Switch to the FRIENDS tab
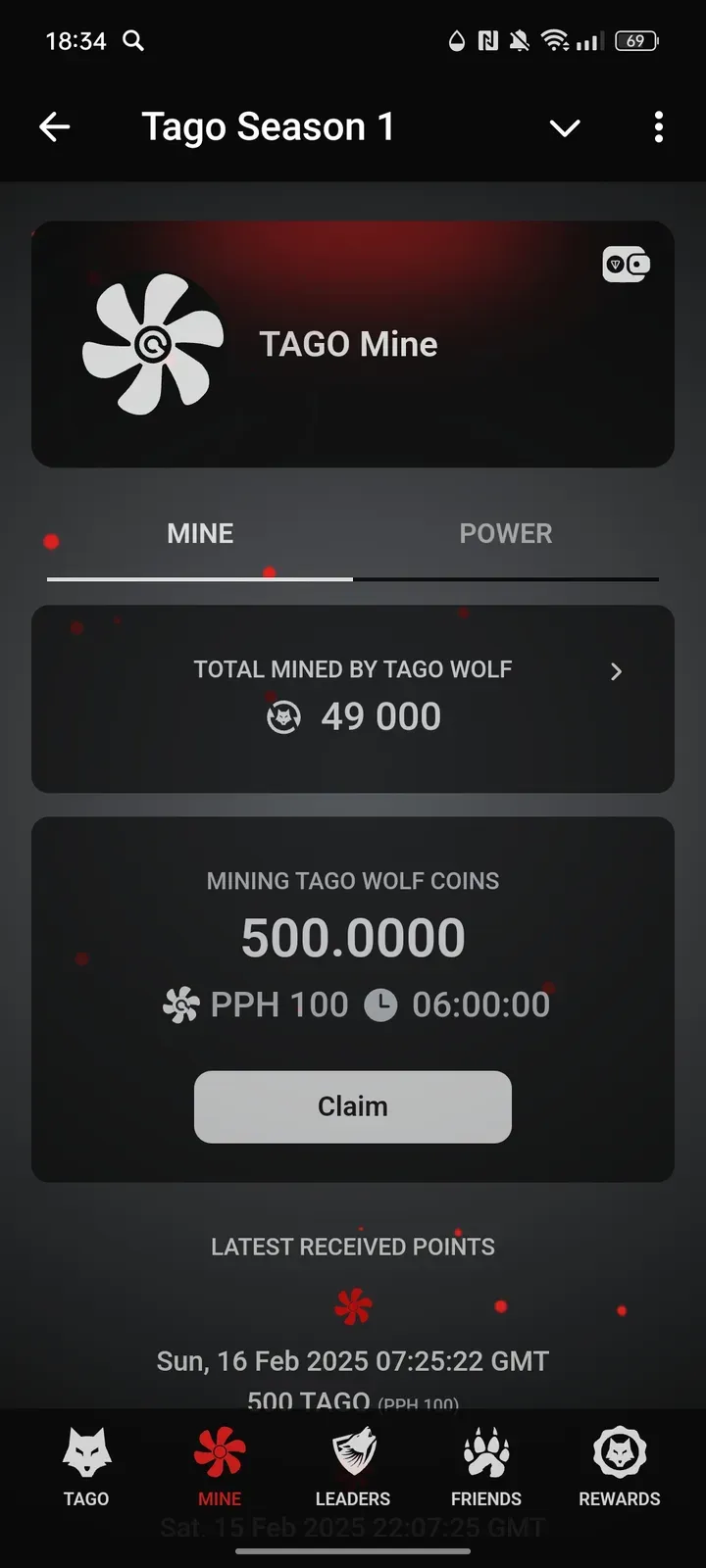The image size is (706, 1568). coord(486,1467)
